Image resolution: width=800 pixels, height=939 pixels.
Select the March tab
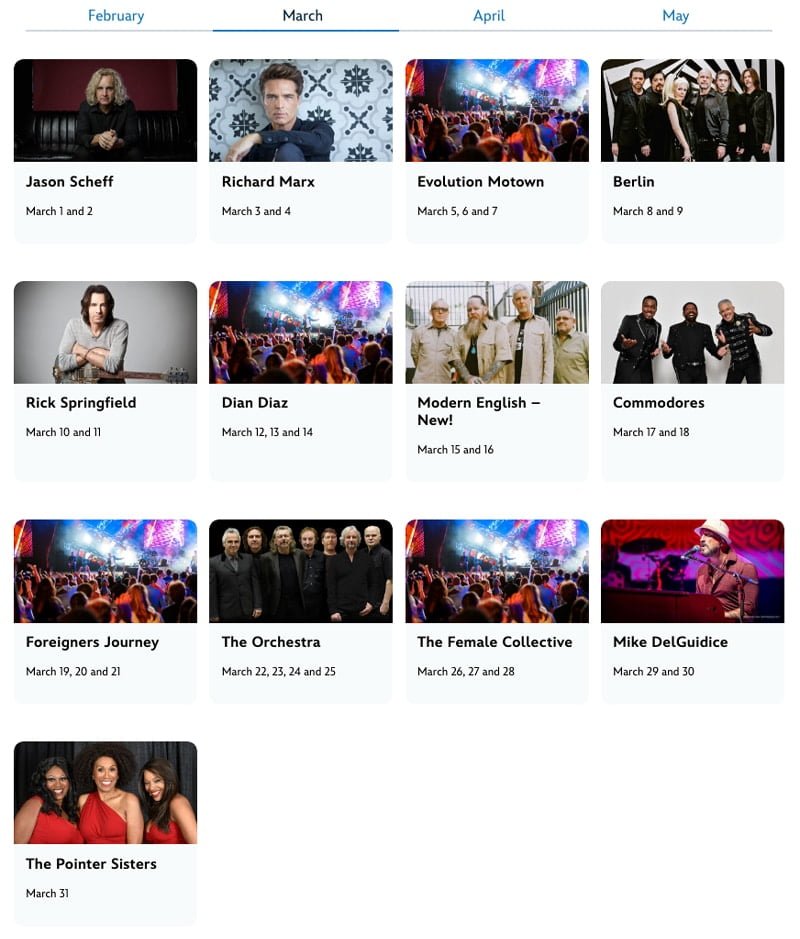point(302,16)
